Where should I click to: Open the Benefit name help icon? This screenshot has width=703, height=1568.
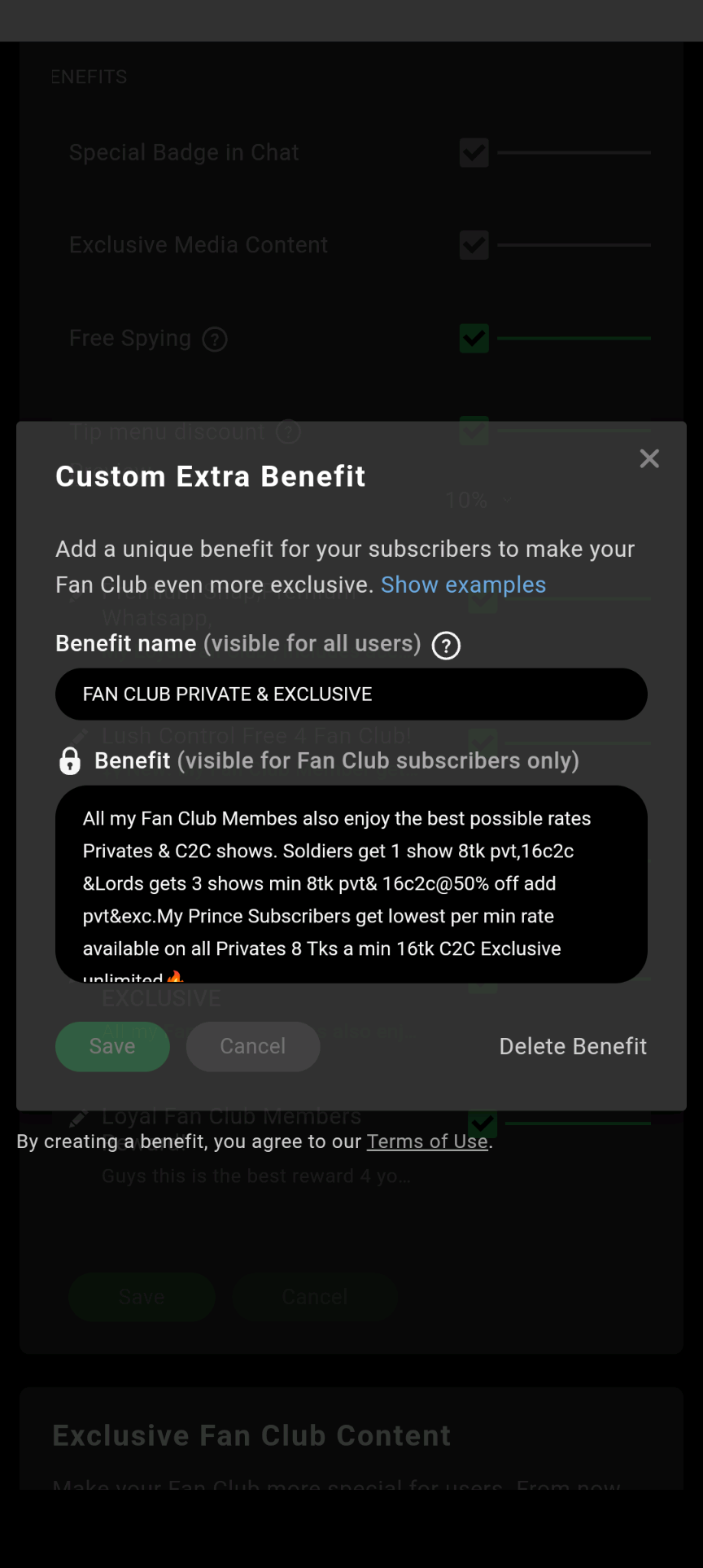tap(446, 646)
